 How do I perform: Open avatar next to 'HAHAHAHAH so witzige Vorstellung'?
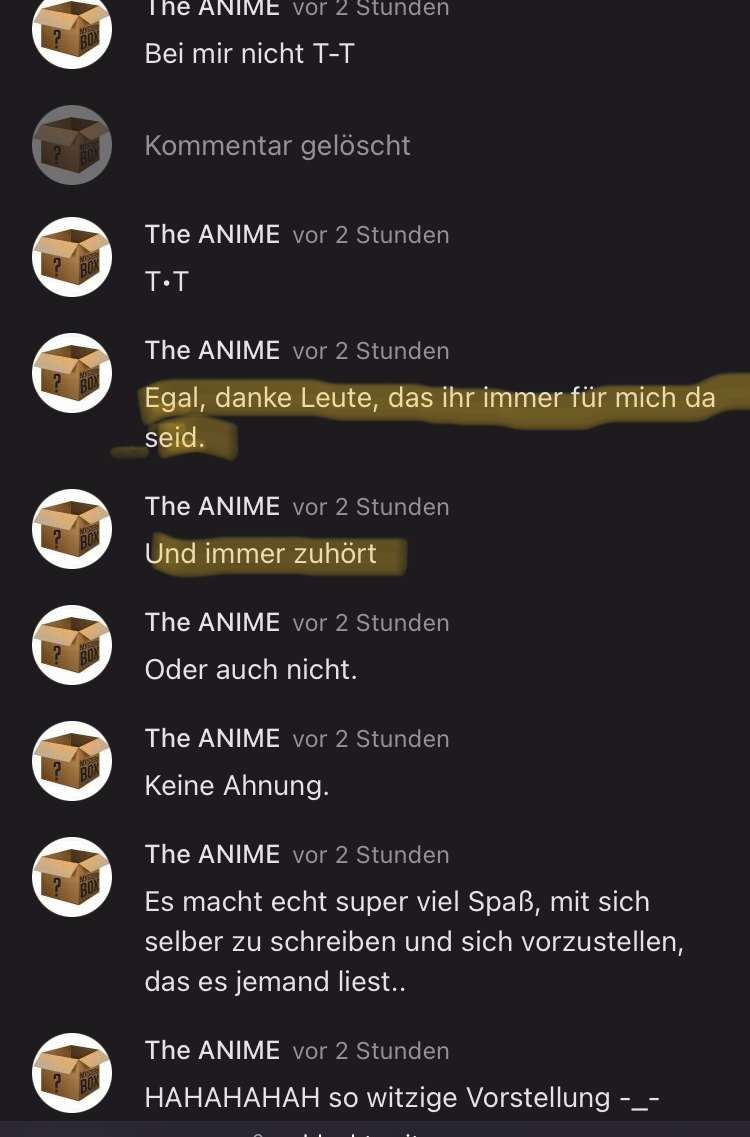(x=71, y=1073)
